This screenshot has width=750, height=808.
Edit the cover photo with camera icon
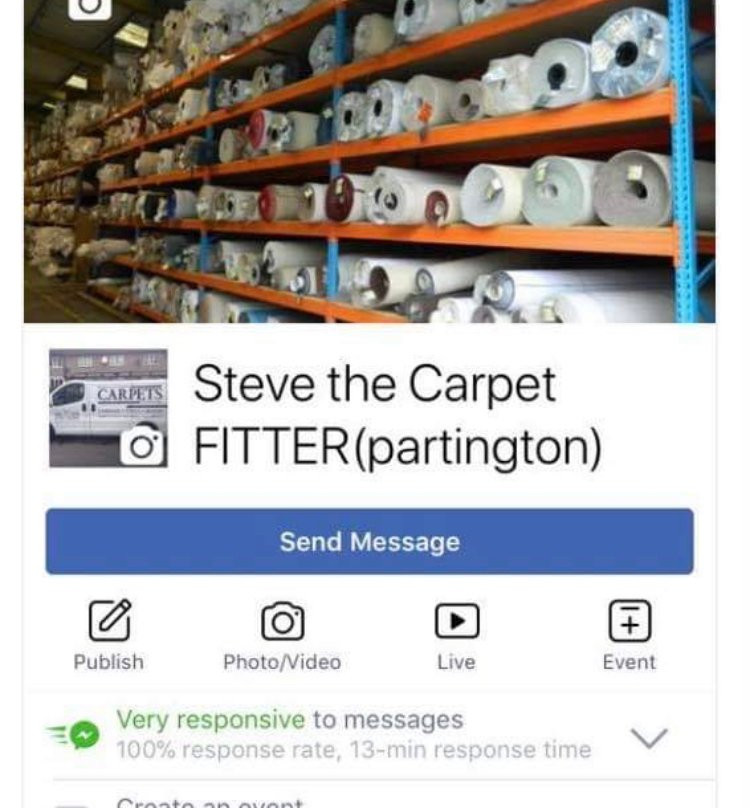[x=89, y=5]
